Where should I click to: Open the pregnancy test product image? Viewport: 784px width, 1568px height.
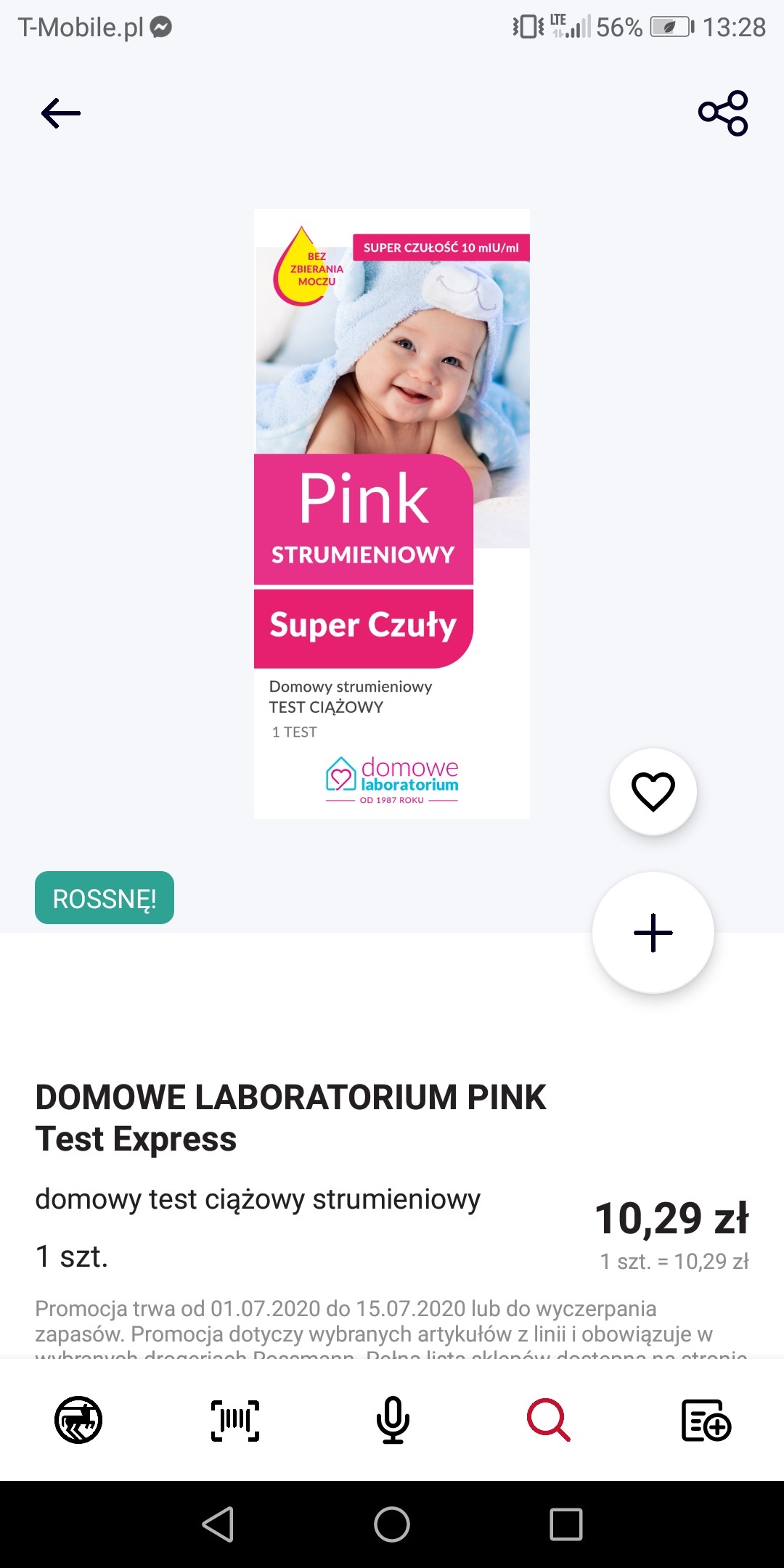(392, 514)
